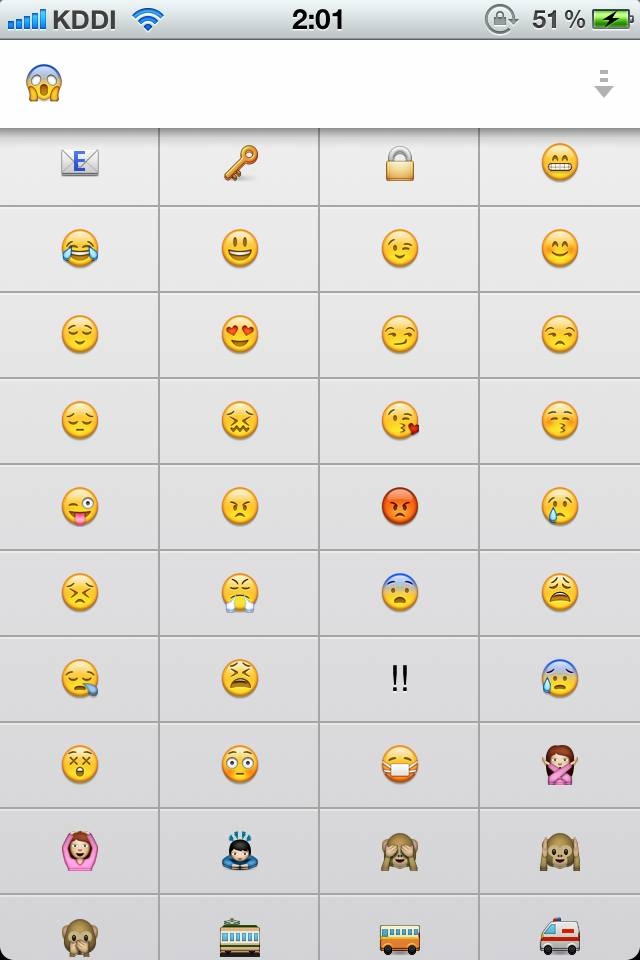
Task: Select the flushed face emoji
Action: (240, 764)
